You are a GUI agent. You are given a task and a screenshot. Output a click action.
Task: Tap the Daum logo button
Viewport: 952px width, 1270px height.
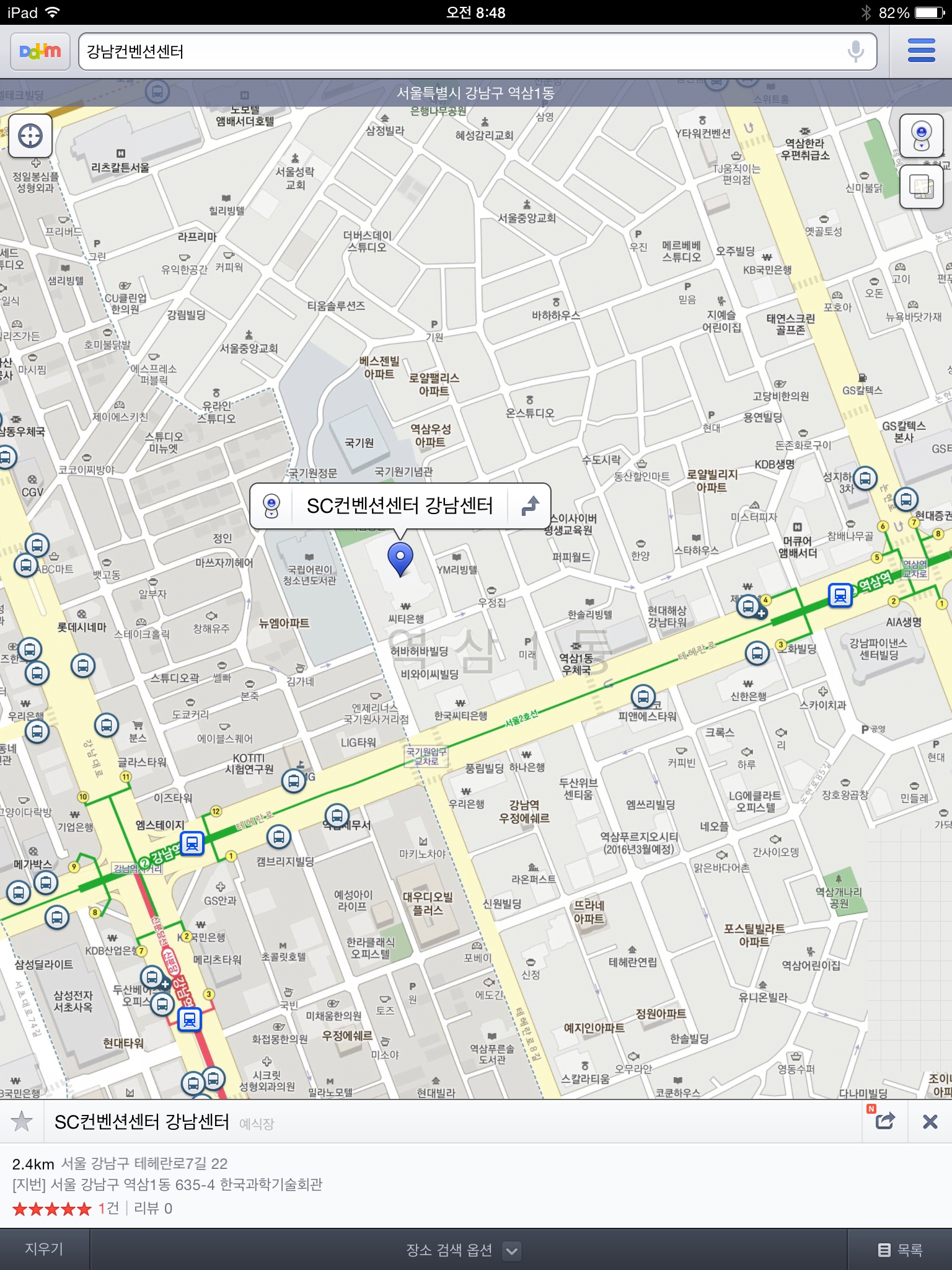tap(40, 51)
